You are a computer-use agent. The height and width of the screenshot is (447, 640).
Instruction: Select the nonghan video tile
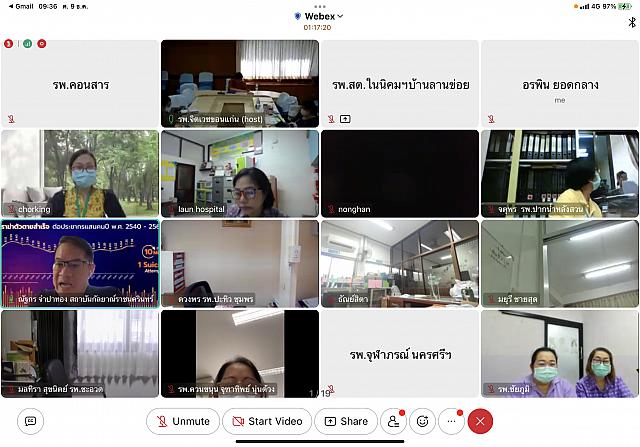coord(399,173)
